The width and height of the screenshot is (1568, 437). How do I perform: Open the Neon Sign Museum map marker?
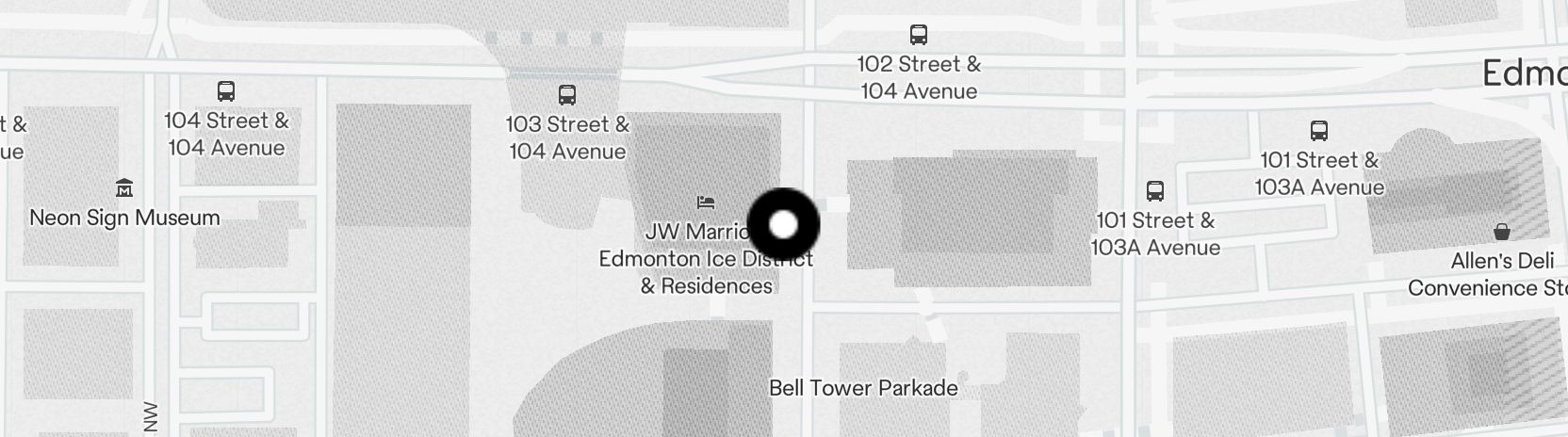pos(124,188)
